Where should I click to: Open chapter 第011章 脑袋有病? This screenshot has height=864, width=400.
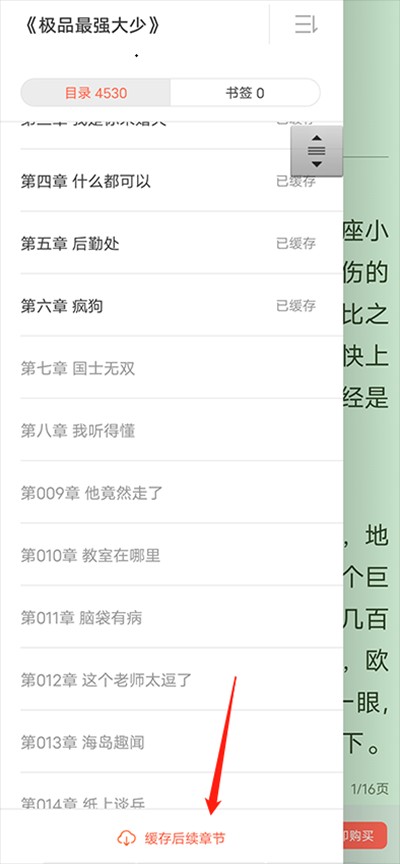click(181, 617)
